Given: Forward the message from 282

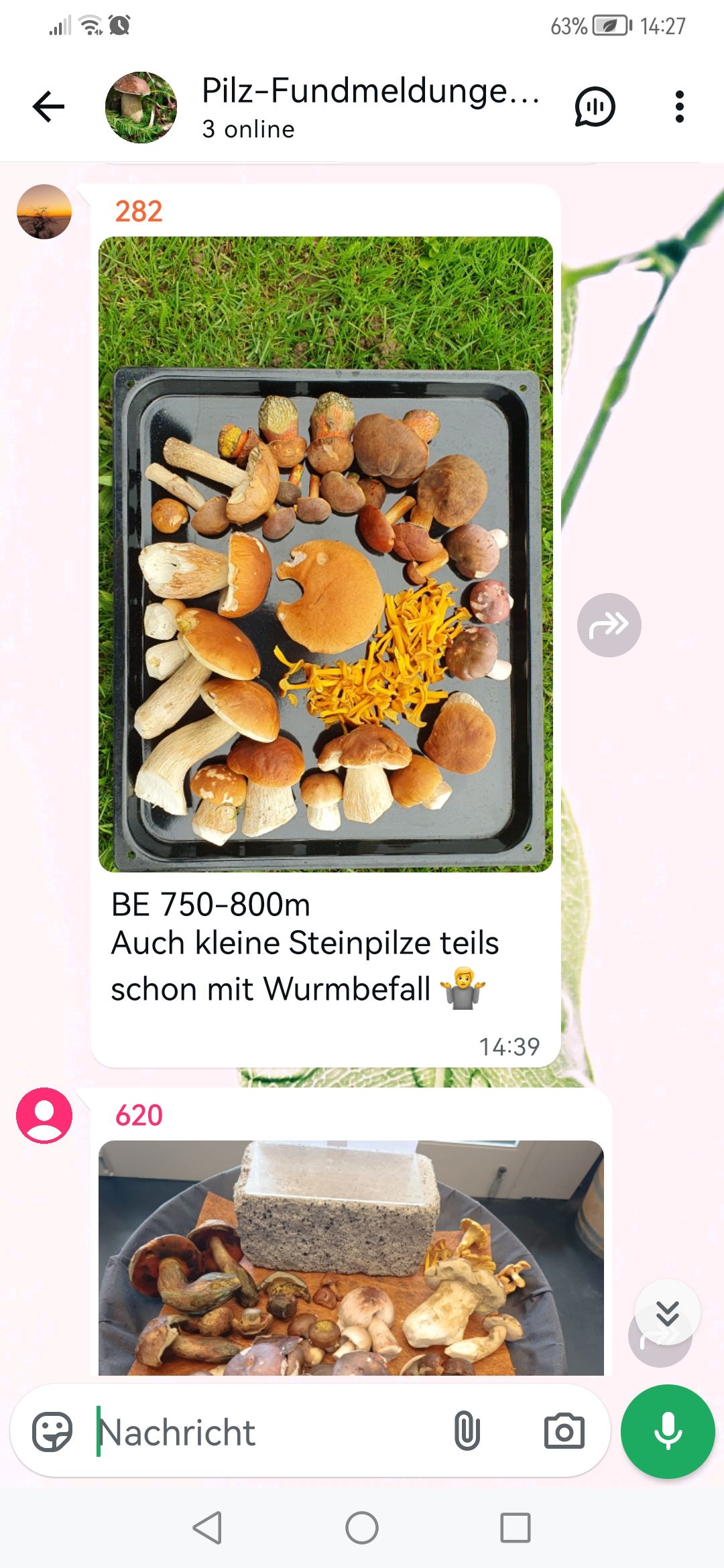Looking at the screenshot, I should [609, 625].
